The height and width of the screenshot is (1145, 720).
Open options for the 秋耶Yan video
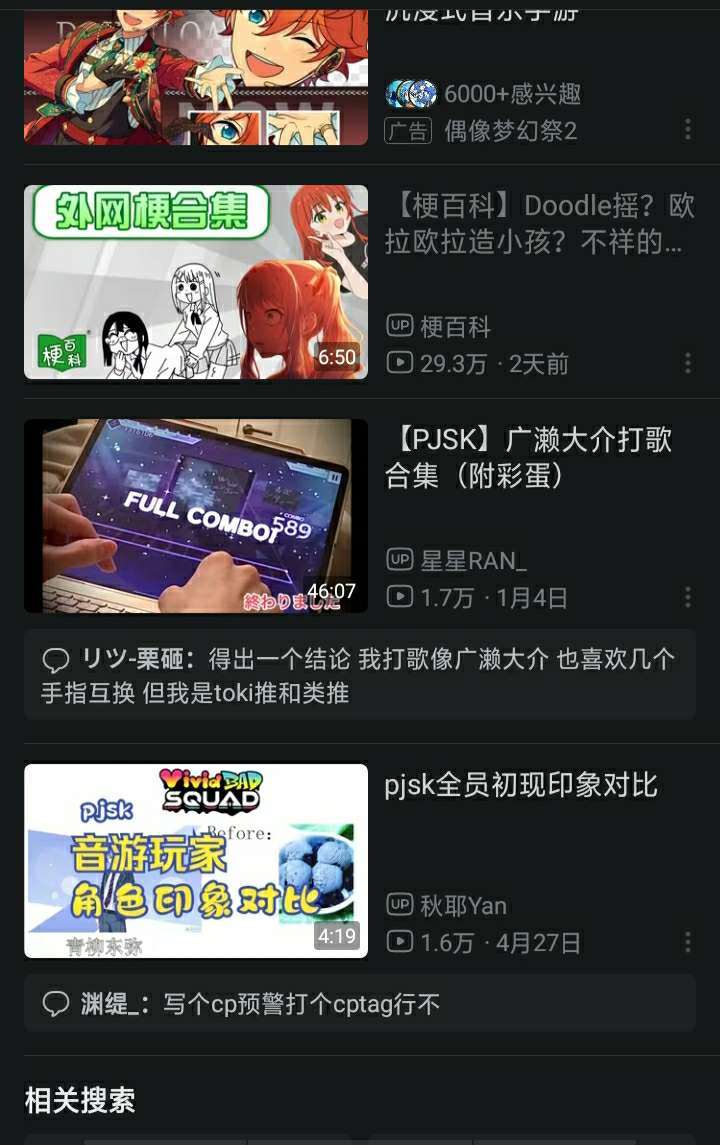tap(688, 943)
